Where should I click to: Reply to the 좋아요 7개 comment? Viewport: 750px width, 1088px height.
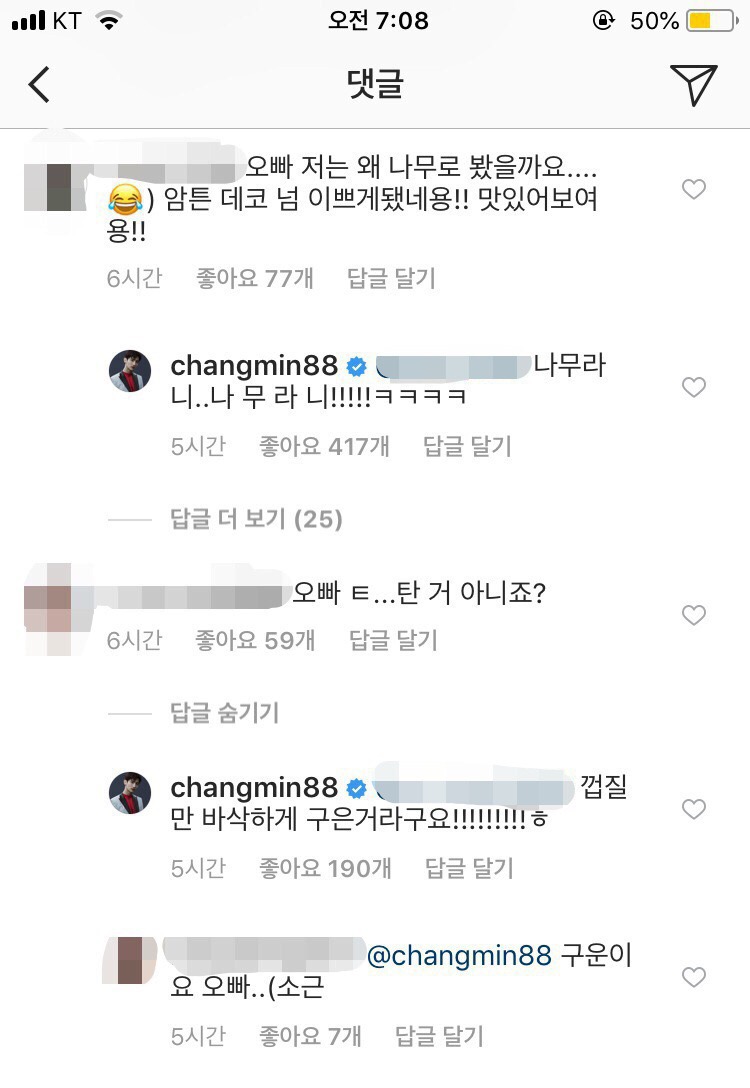(x=439, y=1036)
